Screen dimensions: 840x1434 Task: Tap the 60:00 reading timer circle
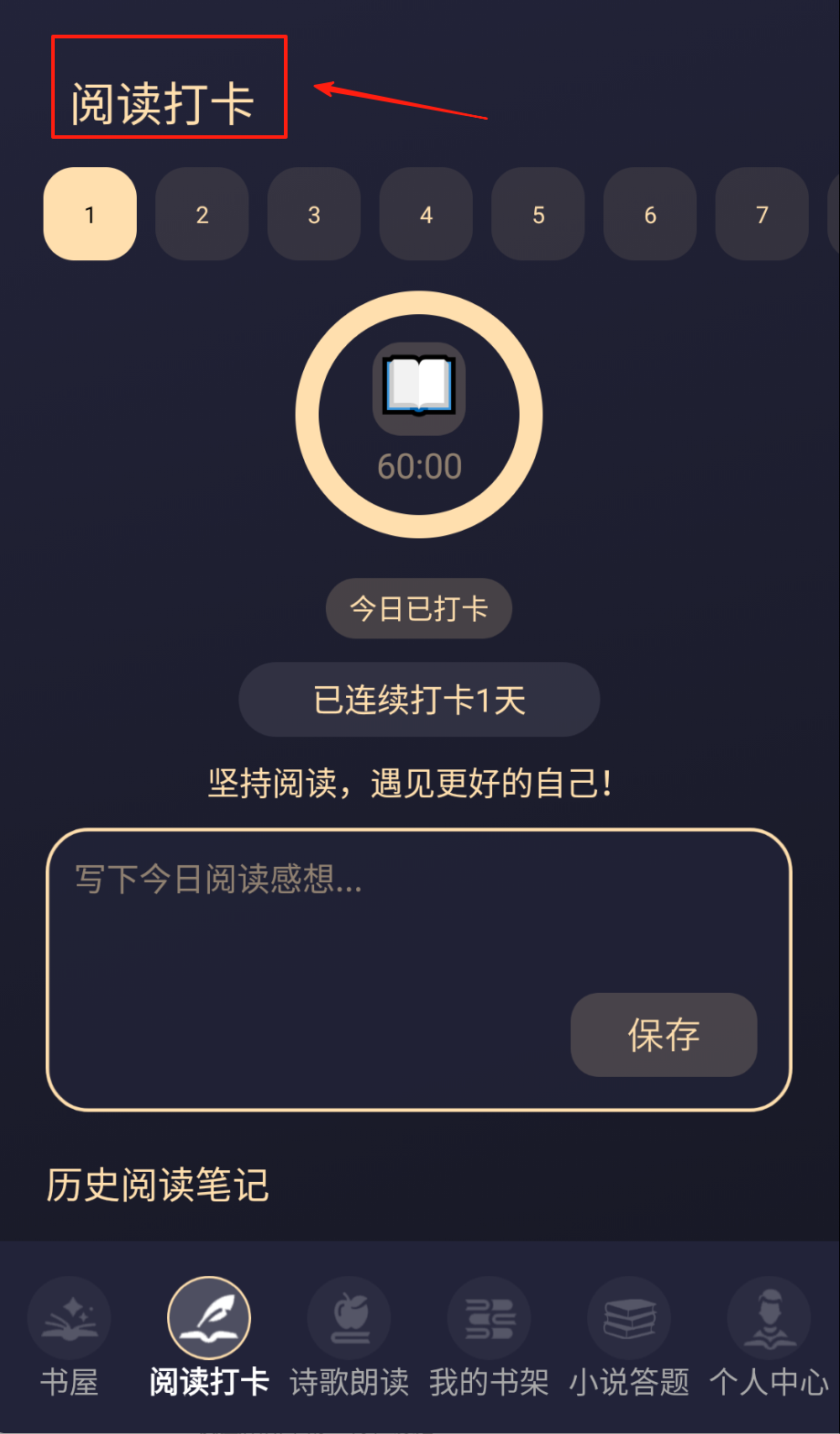(x=419, y=415)
